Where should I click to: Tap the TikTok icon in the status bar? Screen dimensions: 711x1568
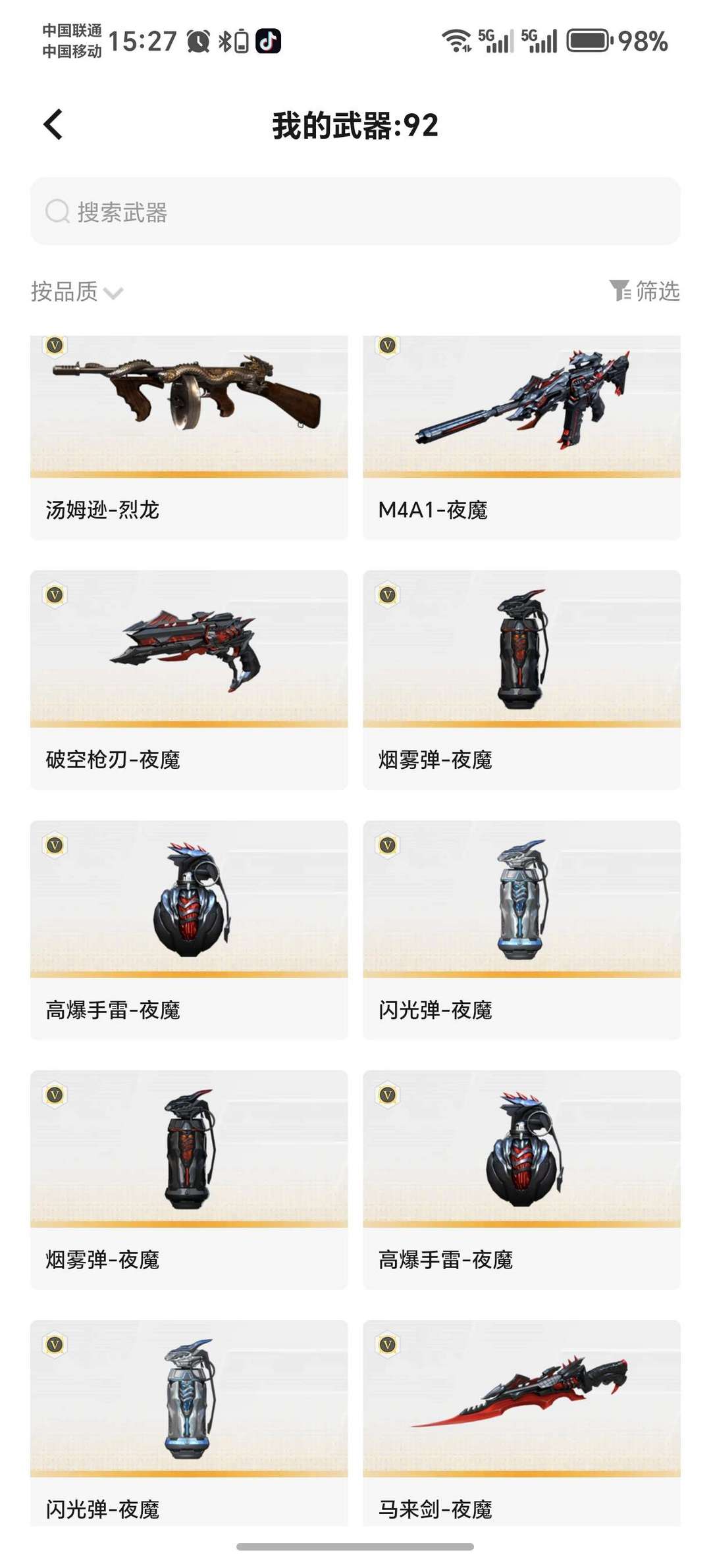[x=269, y=41]
